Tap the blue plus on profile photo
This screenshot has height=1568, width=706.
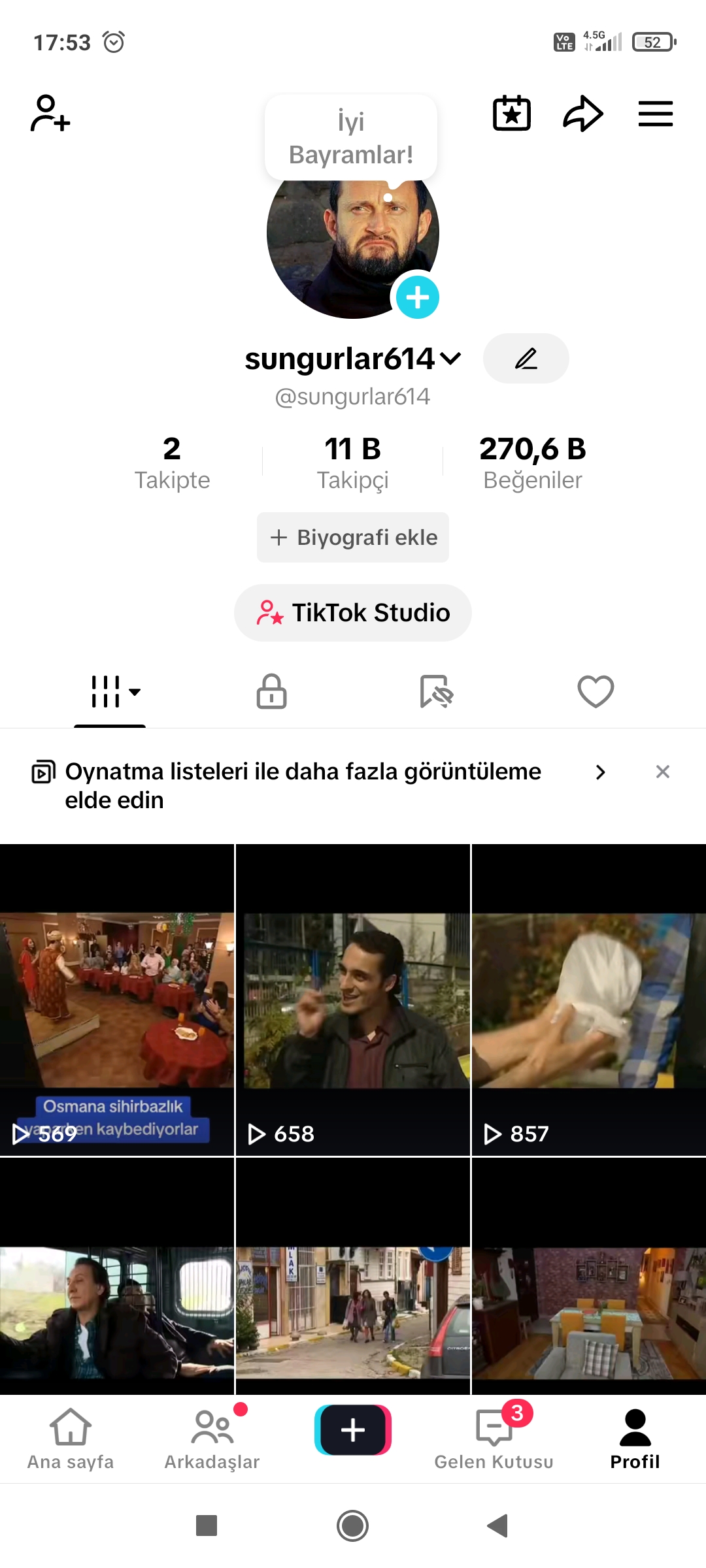point(418,297)
